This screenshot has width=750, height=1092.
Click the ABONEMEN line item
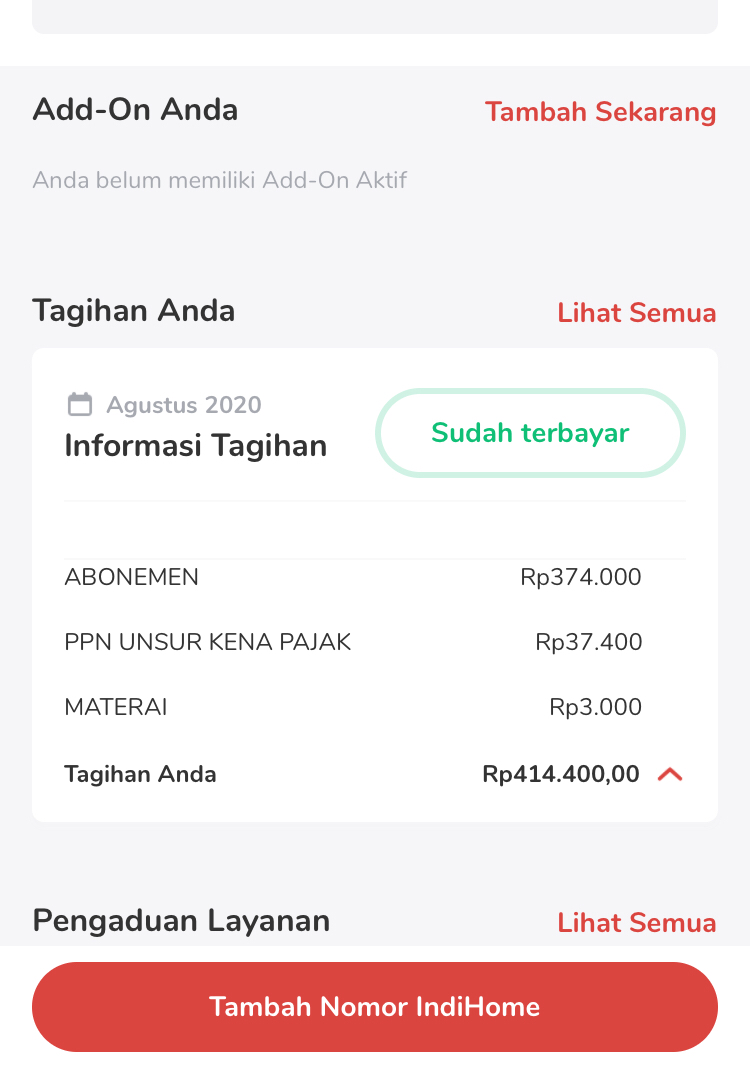[x=131, y=577]
